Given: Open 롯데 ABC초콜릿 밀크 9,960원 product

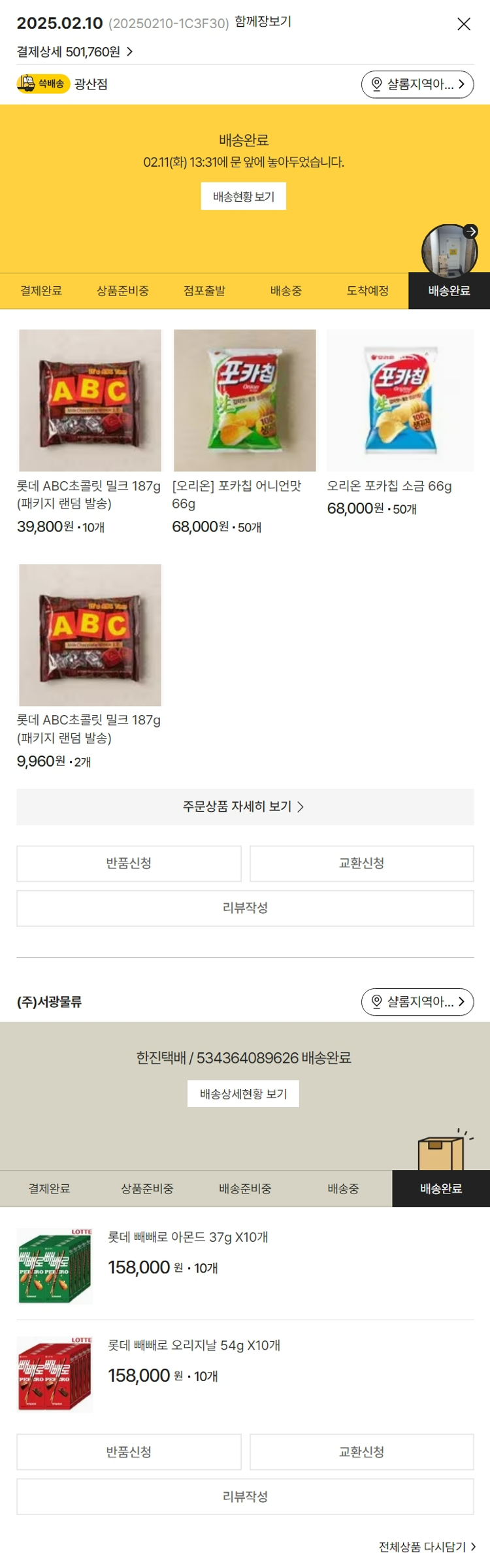Looking at the screenshot, I should click(x=90, y=635).
